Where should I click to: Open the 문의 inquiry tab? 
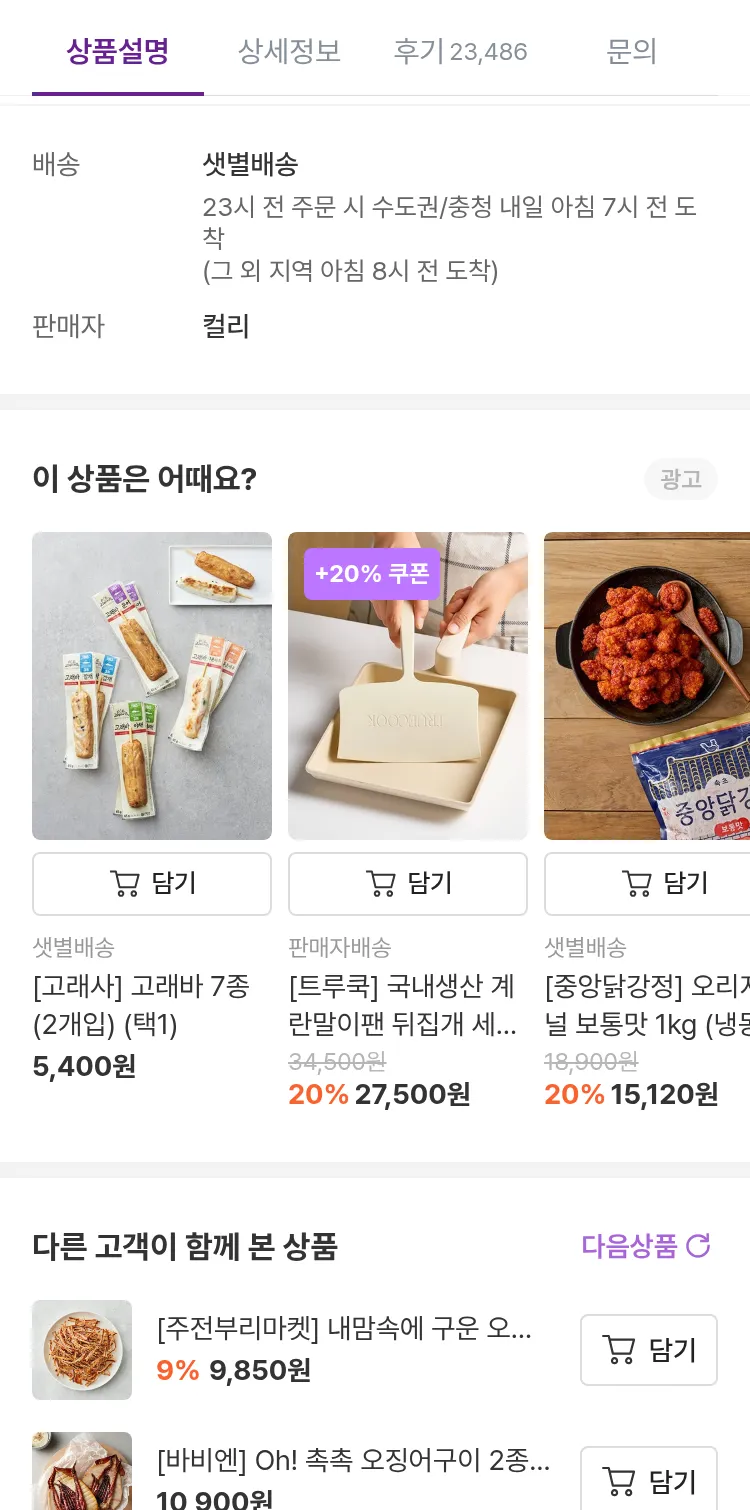(x=631, y=51)
